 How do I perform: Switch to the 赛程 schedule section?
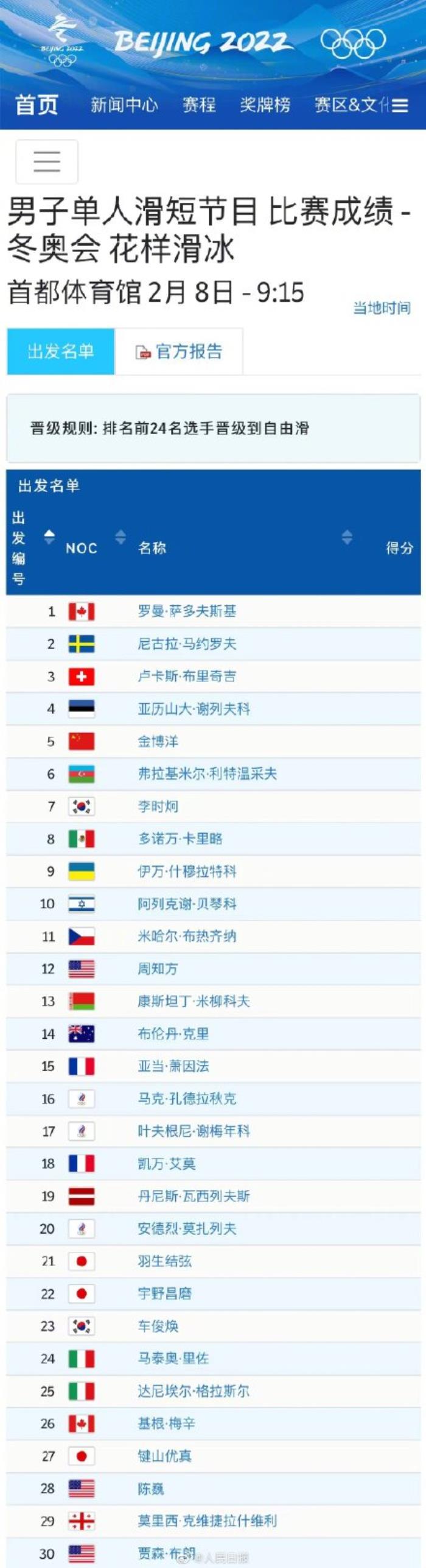click(199, 105)
